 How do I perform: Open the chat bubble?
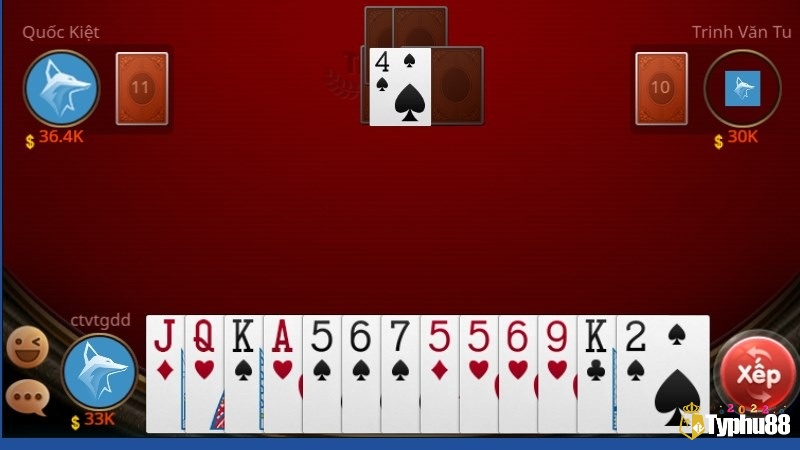click(27, 397)
